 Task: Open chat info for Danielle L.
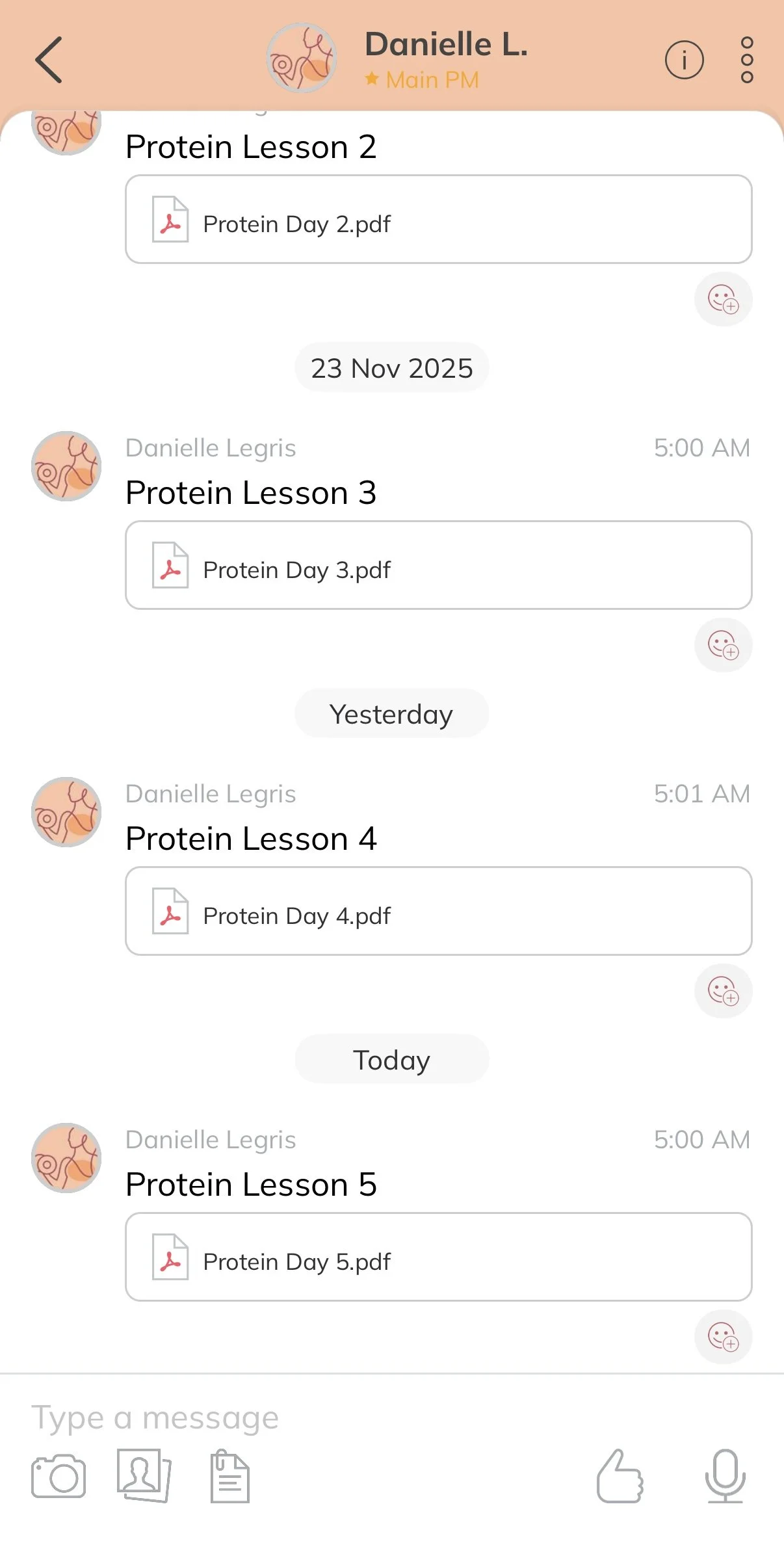click(x=684, y=60)
